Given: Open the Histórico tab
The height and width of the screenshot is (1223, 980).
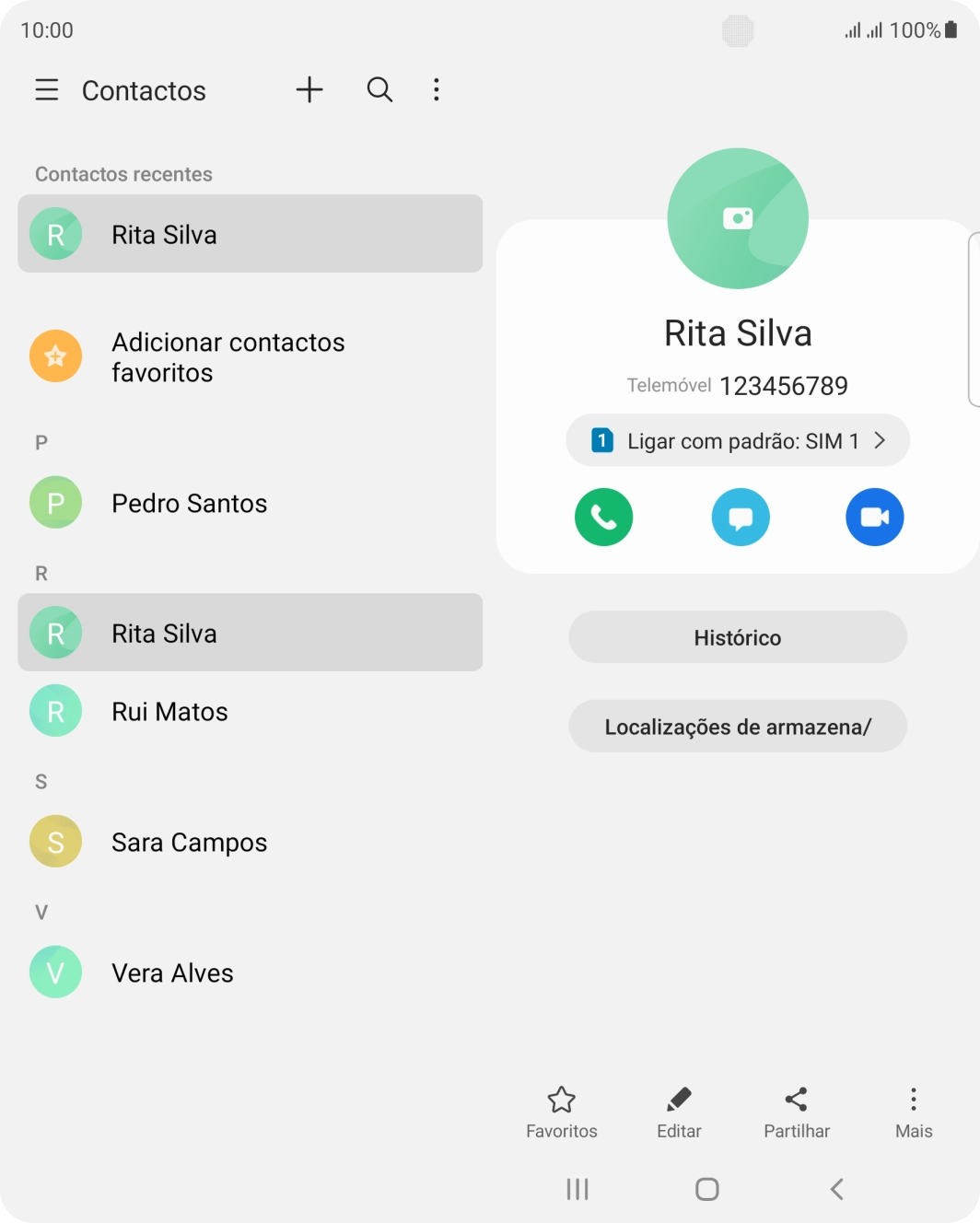Looking at the screenshot, I should pos(737,636).
